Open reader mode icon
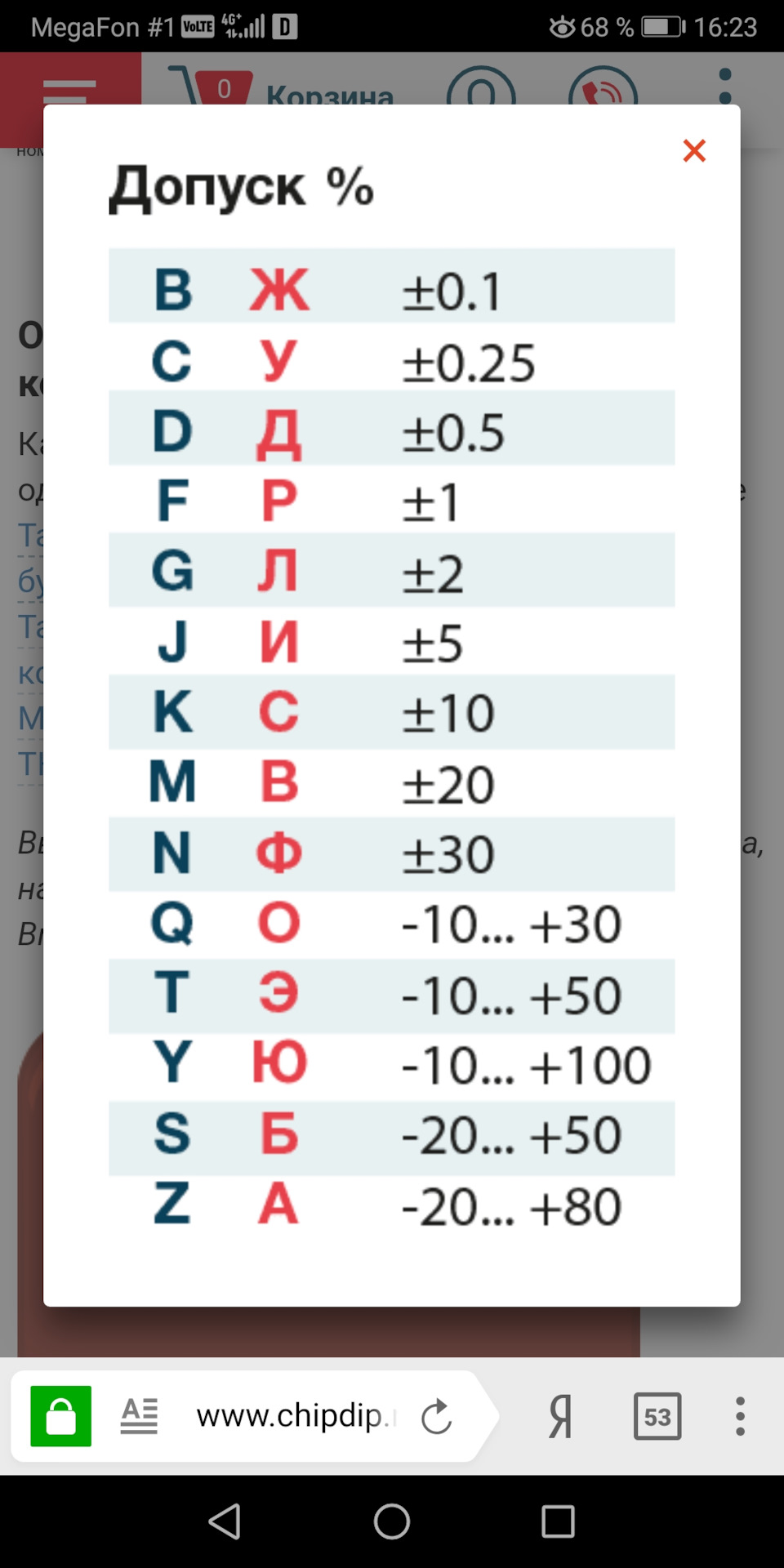 [x=139, y=1416]
